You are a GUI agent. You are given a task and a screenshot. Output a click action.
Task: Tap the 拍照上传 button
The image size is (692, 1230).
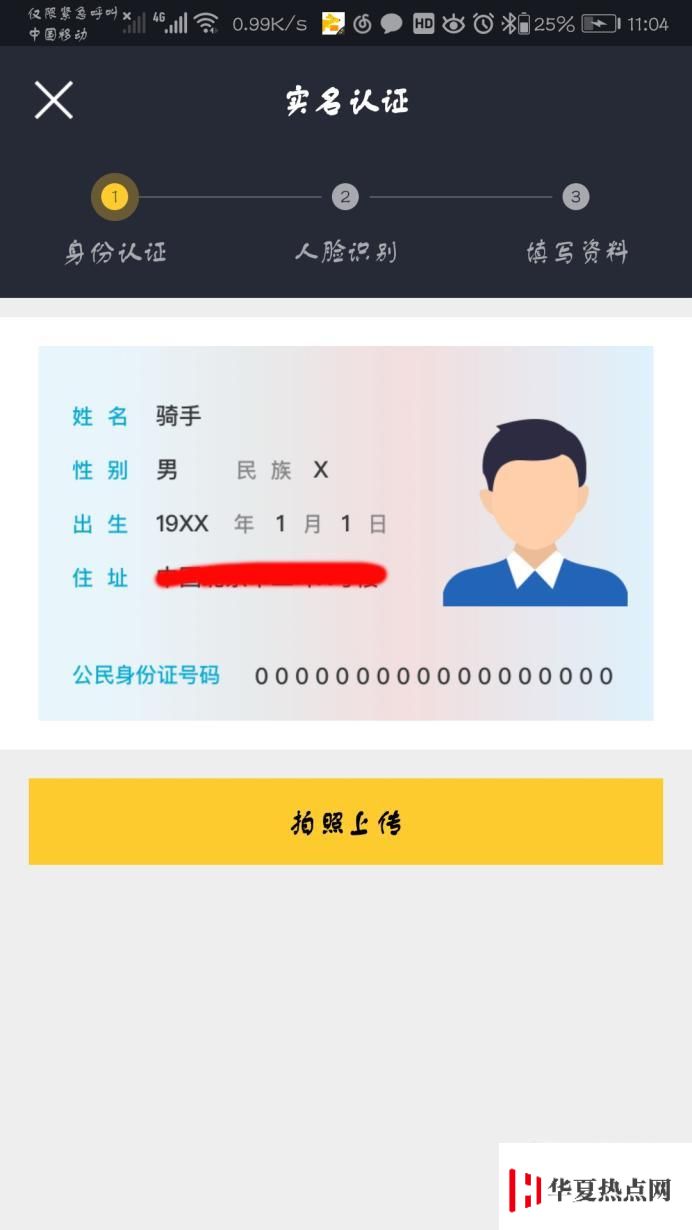point(345,821)
